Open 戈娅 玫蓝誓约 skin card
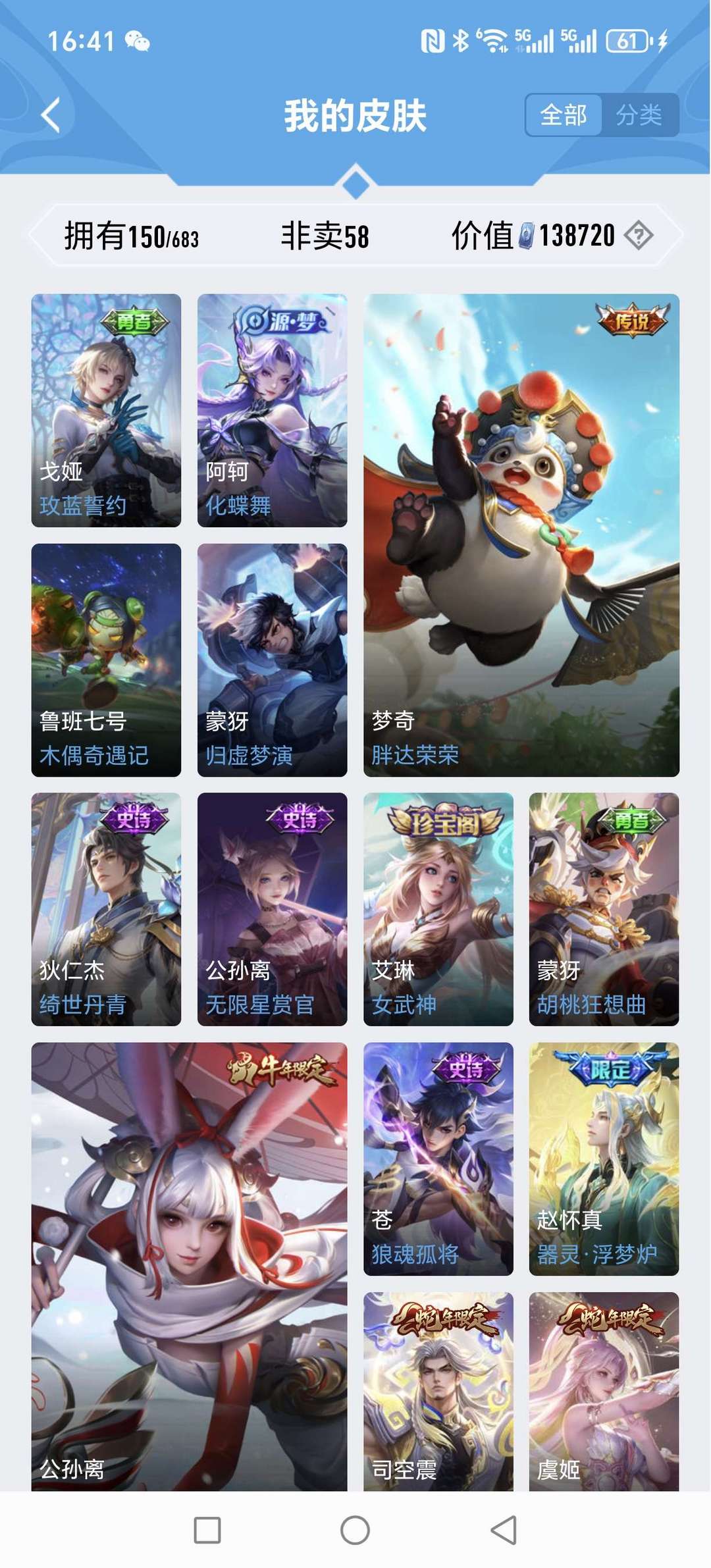This screenshot has width=711, height=1568. pyautogui.click(x=106, y=409)
